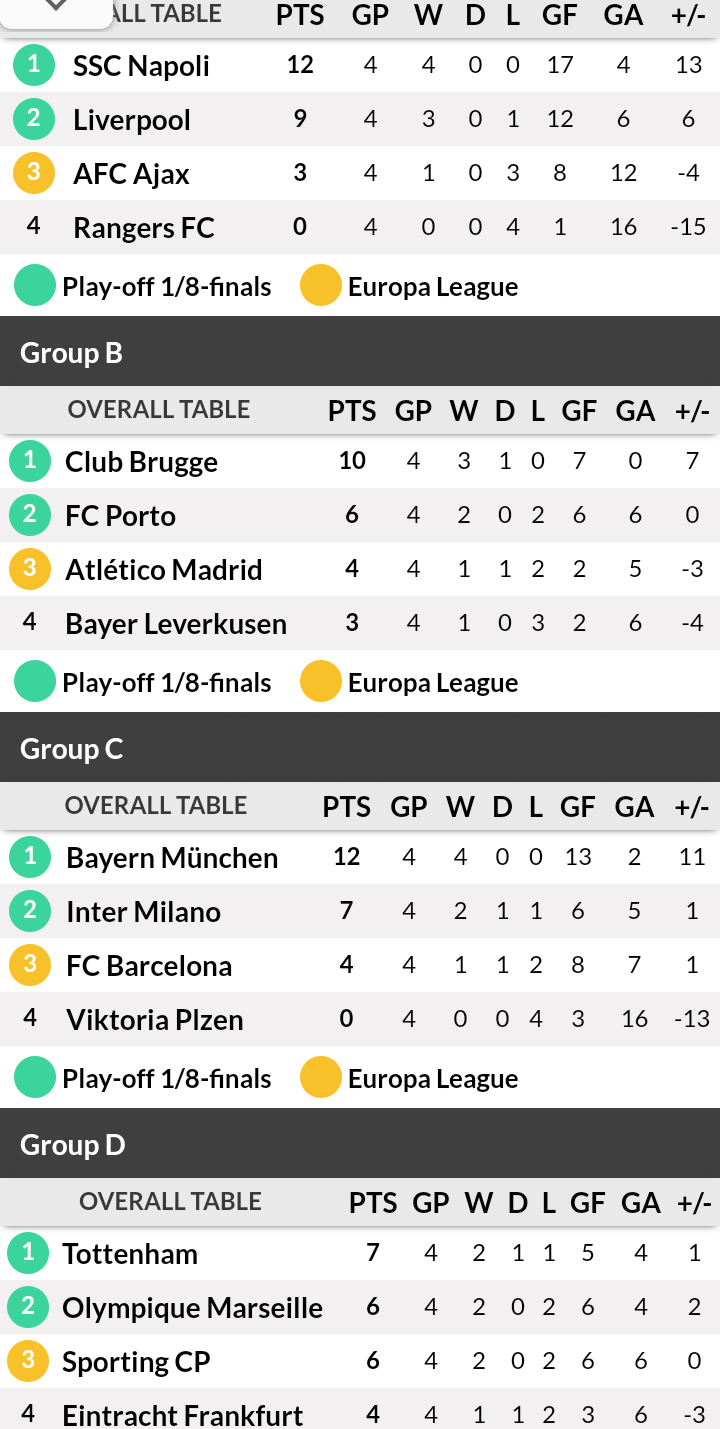Screen dimensions: 720x1429
Task: Open Inter Milano row
Action: [x=360, y=912]
